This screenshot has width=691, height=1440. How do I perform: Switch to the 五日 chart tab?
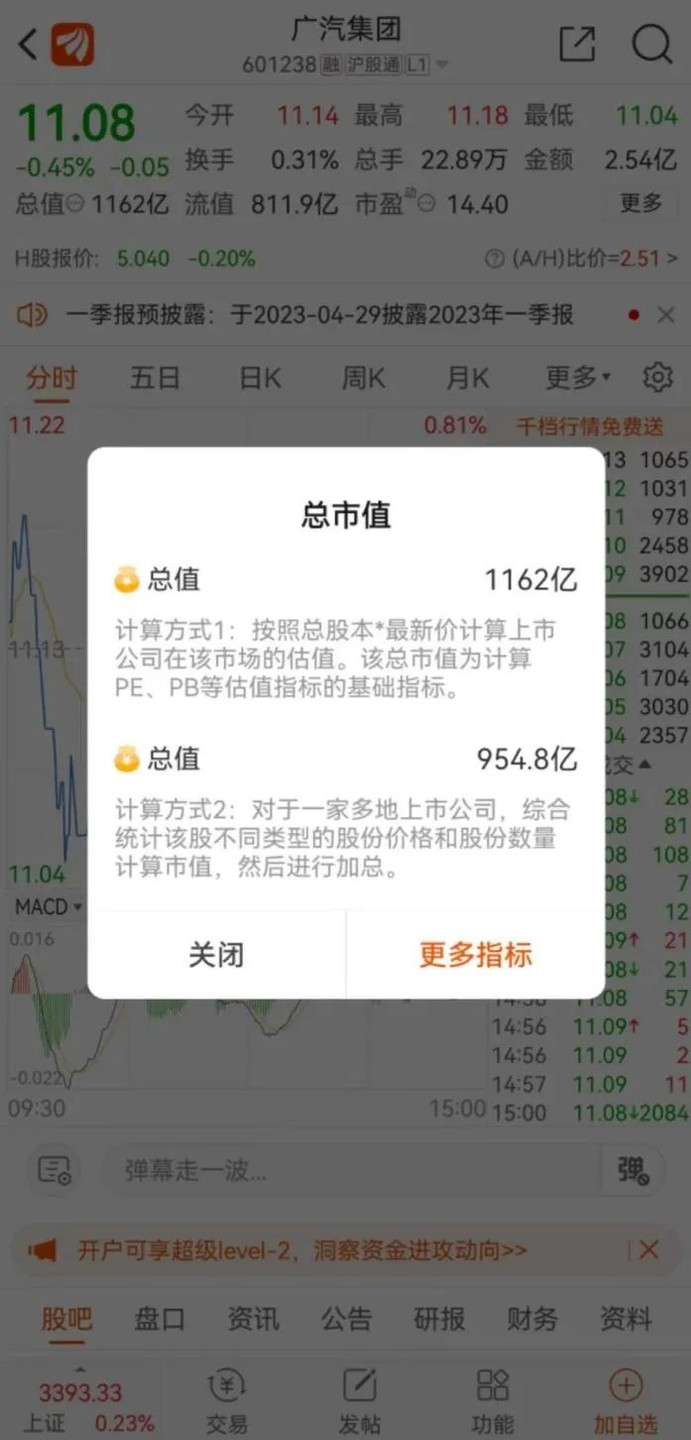point(155,378)
